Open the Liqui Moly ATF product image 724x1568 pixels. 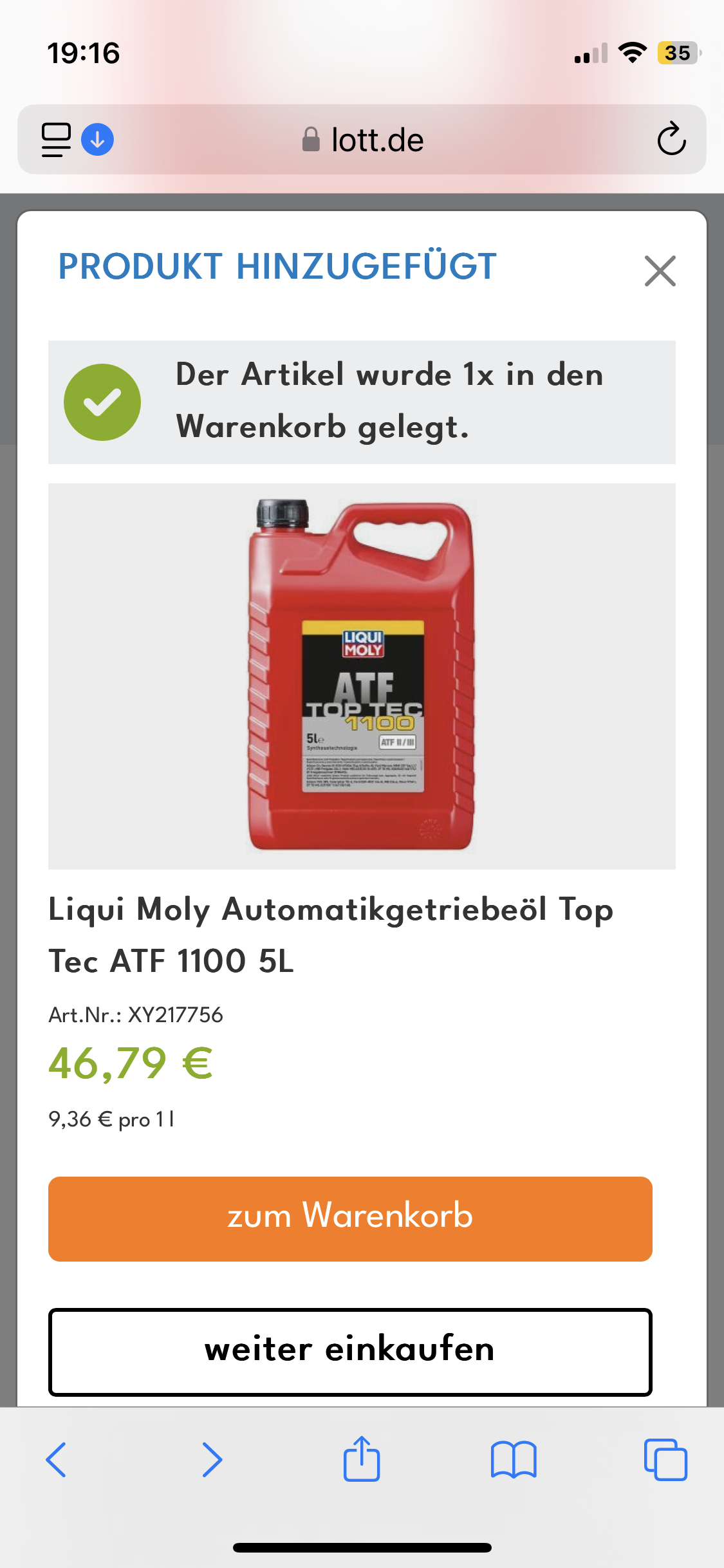pos(362,676)
